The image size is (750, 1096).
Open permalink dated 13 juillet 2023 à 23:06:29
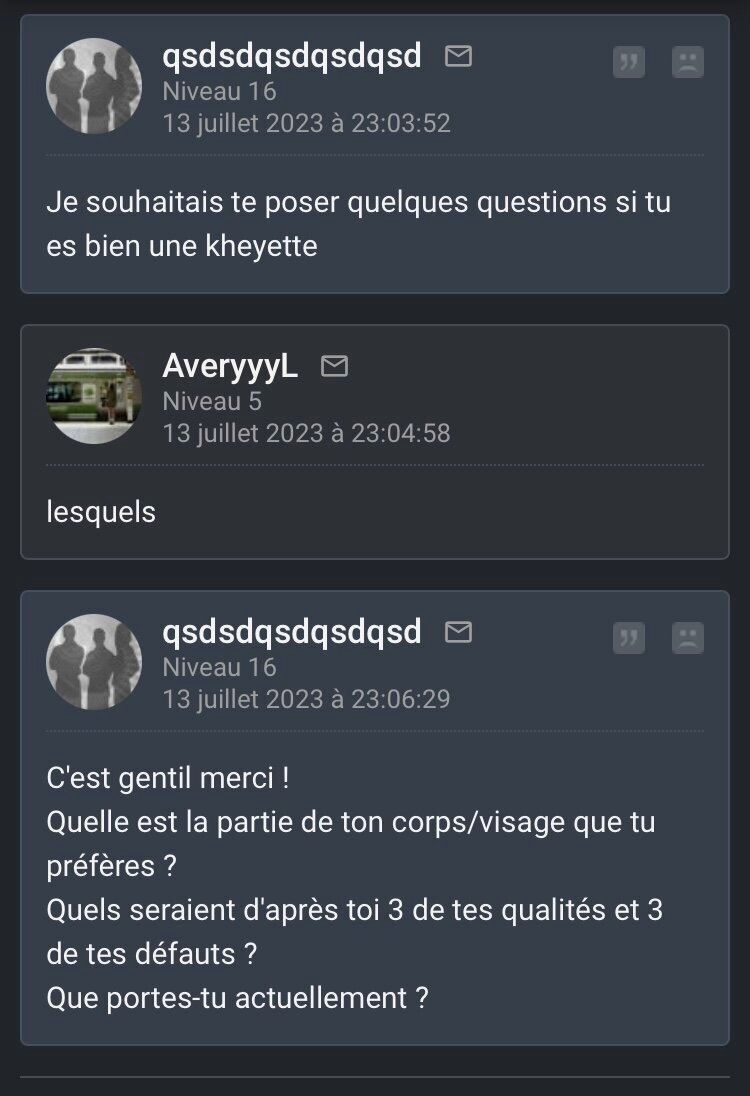(306, 698)
